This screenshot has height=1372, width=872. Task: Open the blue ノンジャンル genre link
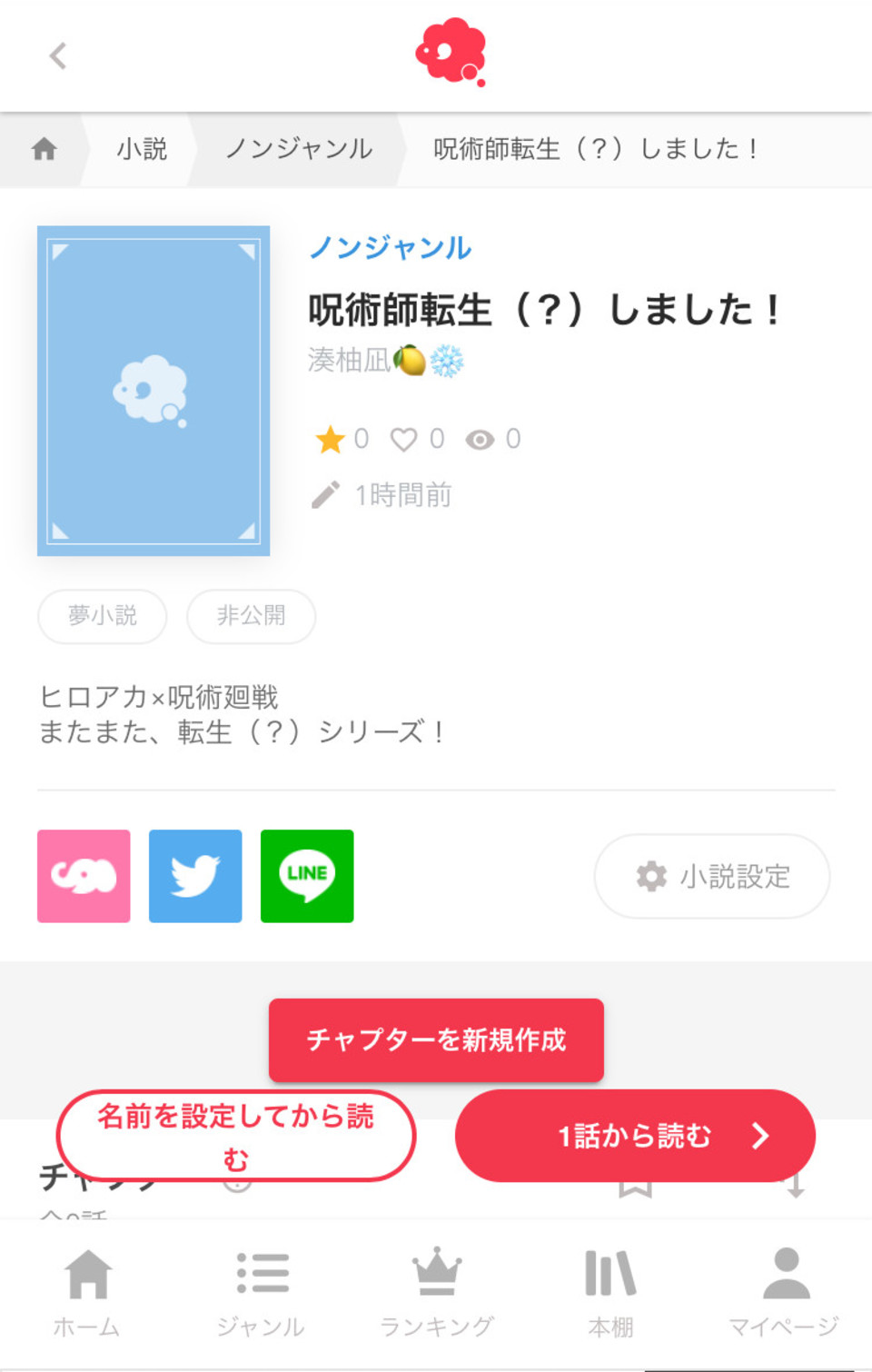click(x=391, y=247)
